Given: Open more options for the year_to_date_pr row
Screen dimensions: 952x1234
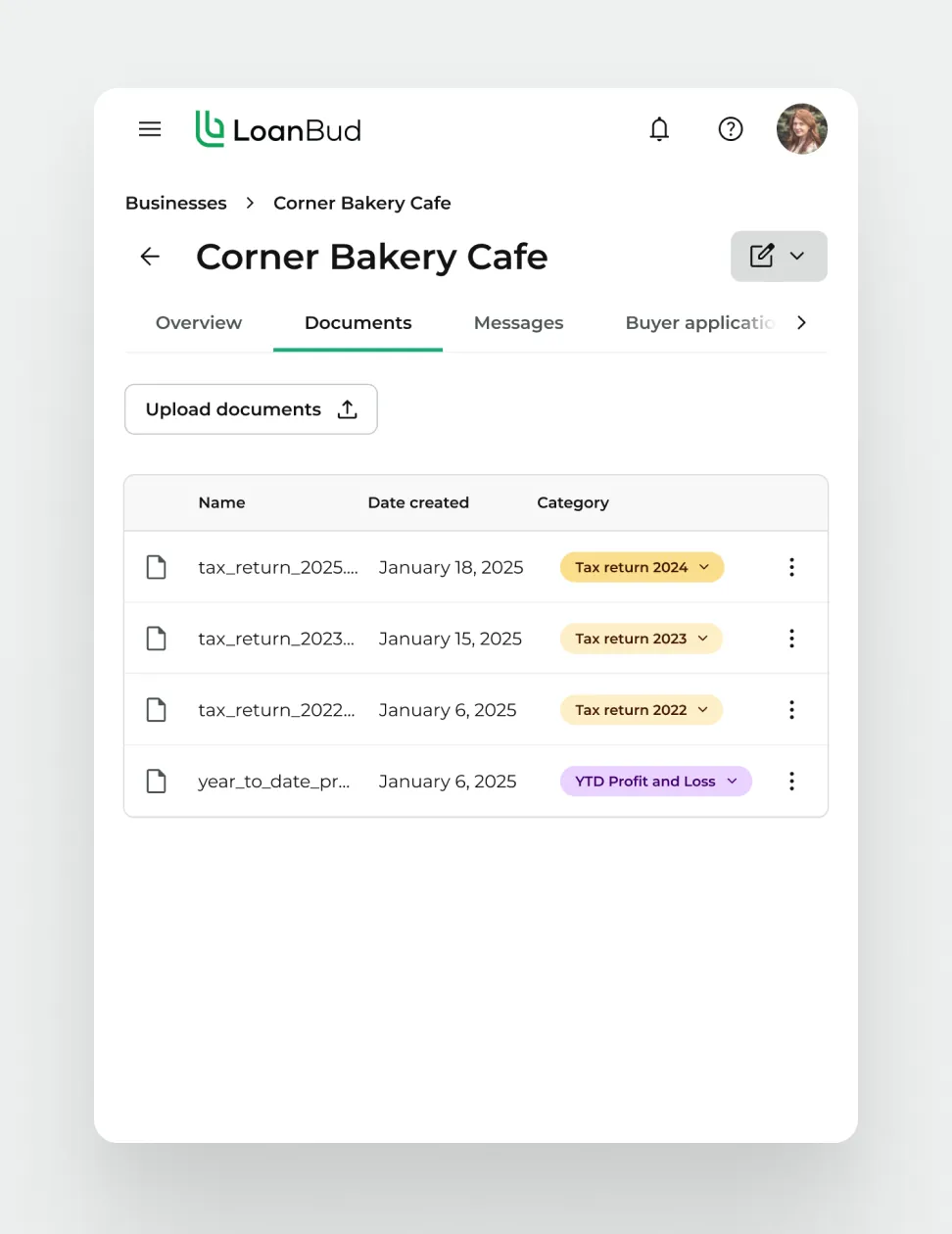Looking at the screenshot, I should (791, 782).
